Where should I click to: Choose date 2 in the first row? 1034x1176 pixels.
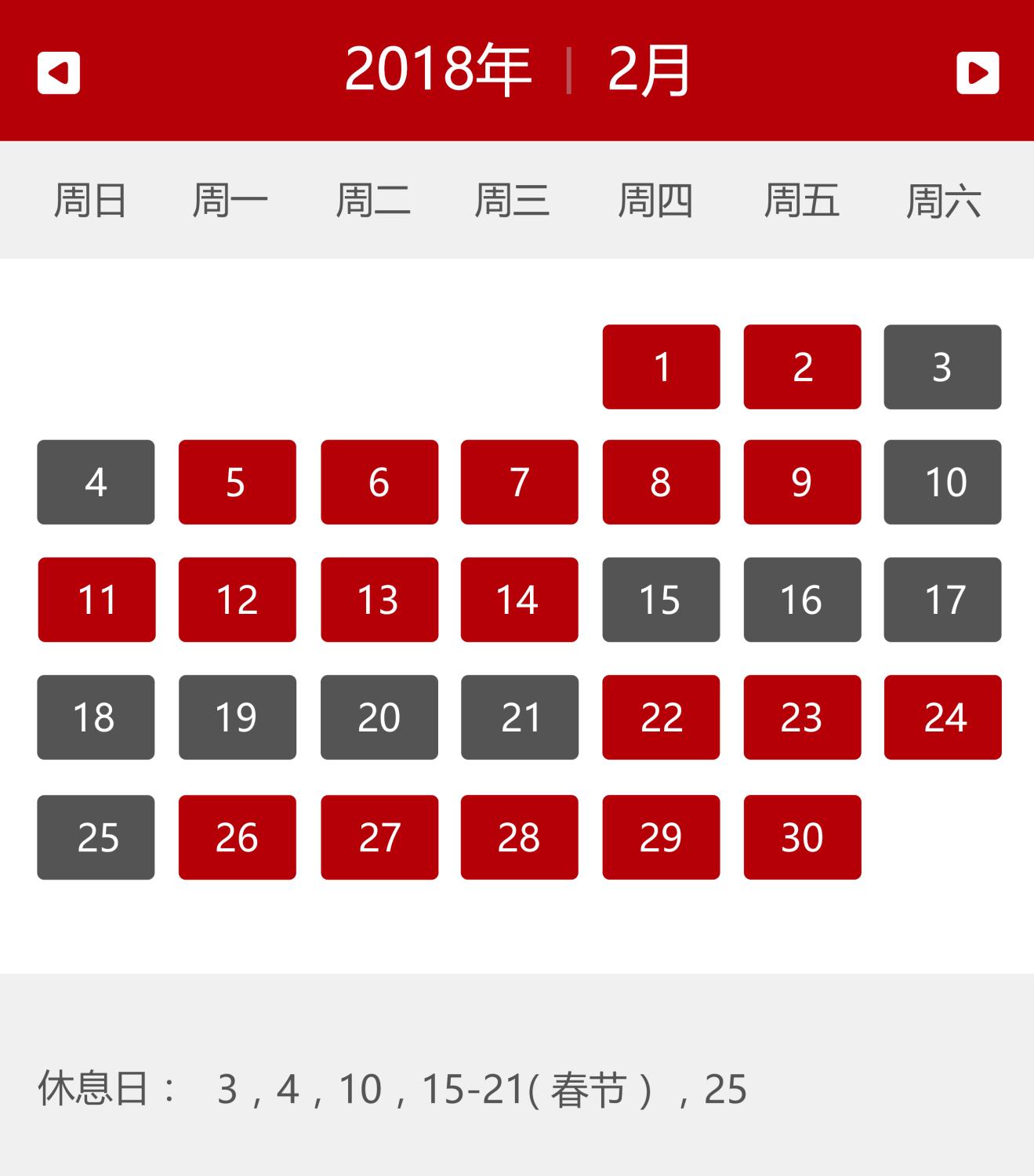tap(802, 367)
